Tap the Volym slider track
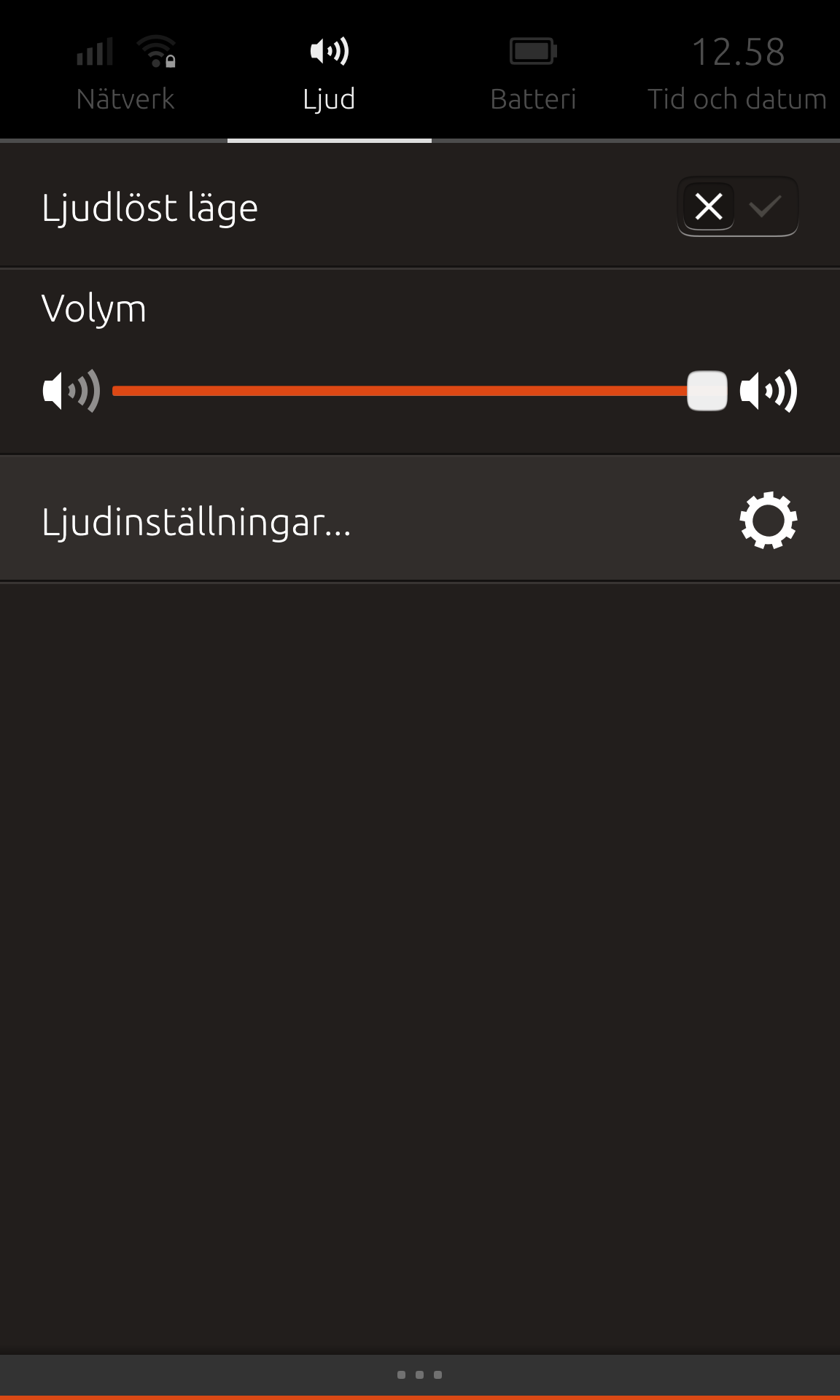 click(x=419, y=391)
